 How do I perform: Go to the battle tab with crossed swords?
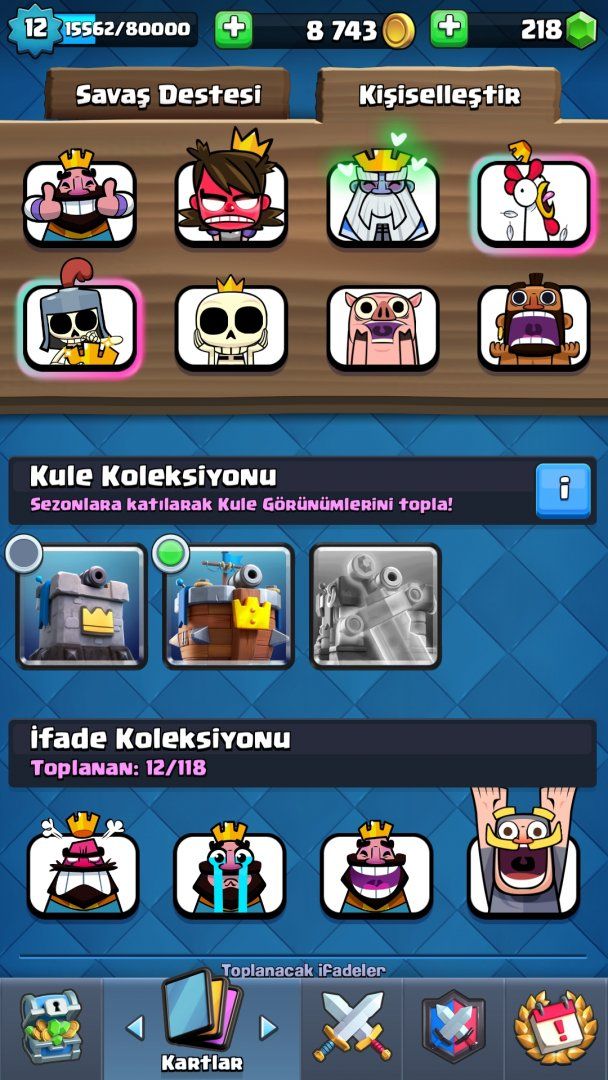point(352,1027)
